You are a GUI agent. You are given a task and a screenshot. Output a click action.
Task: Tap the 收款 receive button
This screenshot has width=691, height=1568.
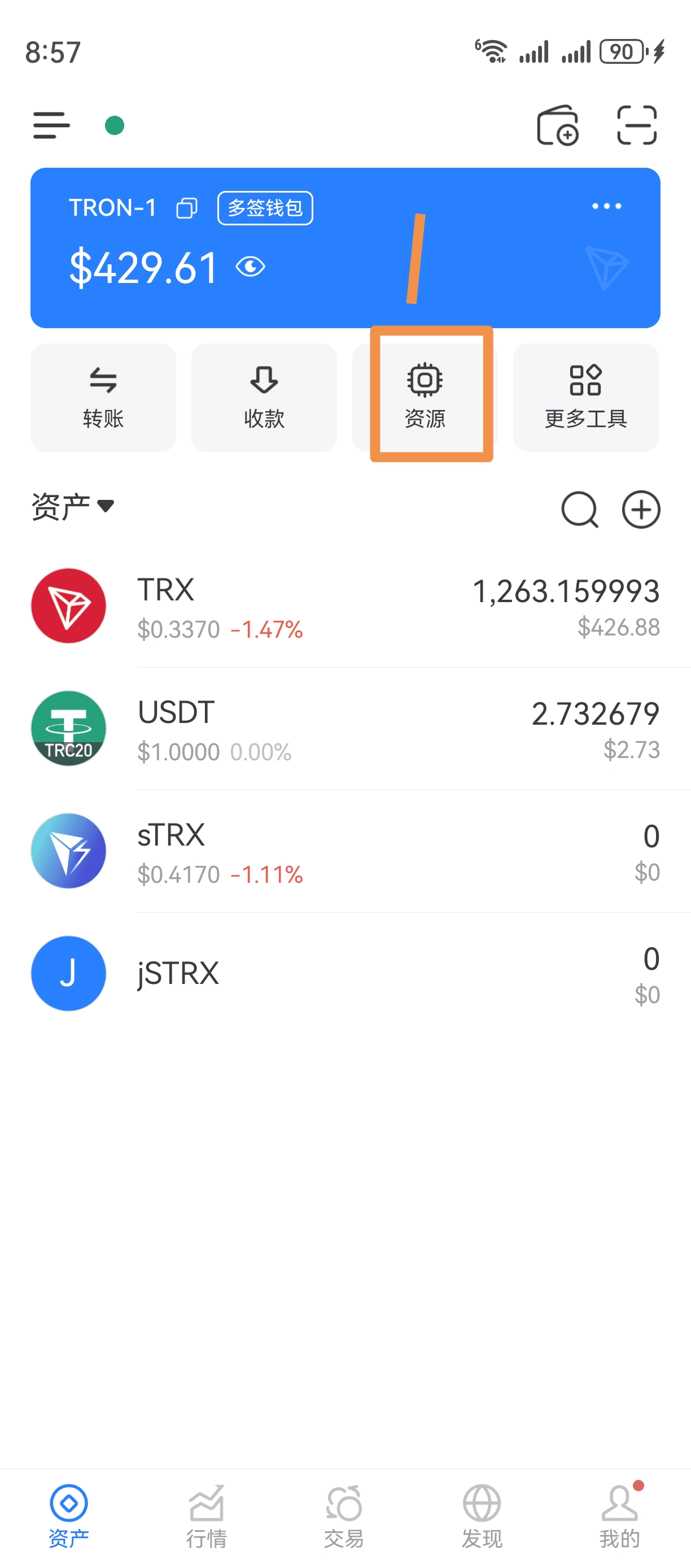264,398
